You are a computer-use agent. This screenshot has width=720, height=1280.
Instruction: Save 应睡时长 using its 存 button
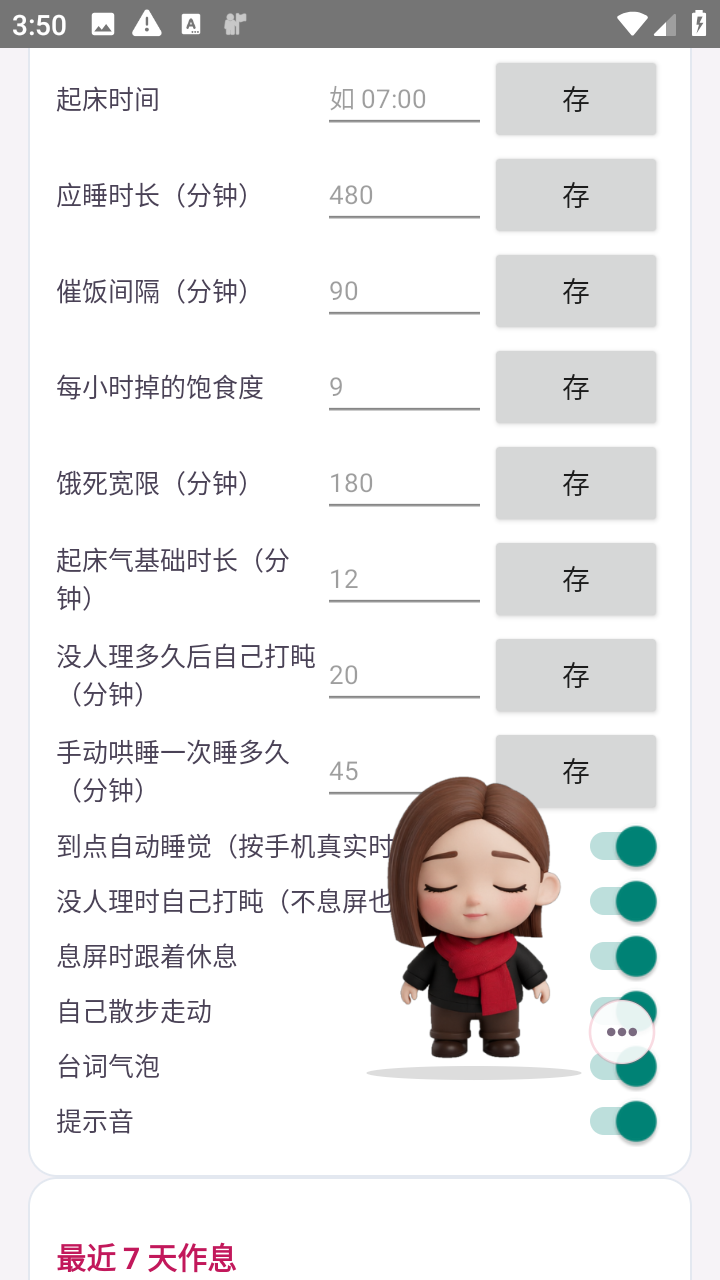(576, 195)
